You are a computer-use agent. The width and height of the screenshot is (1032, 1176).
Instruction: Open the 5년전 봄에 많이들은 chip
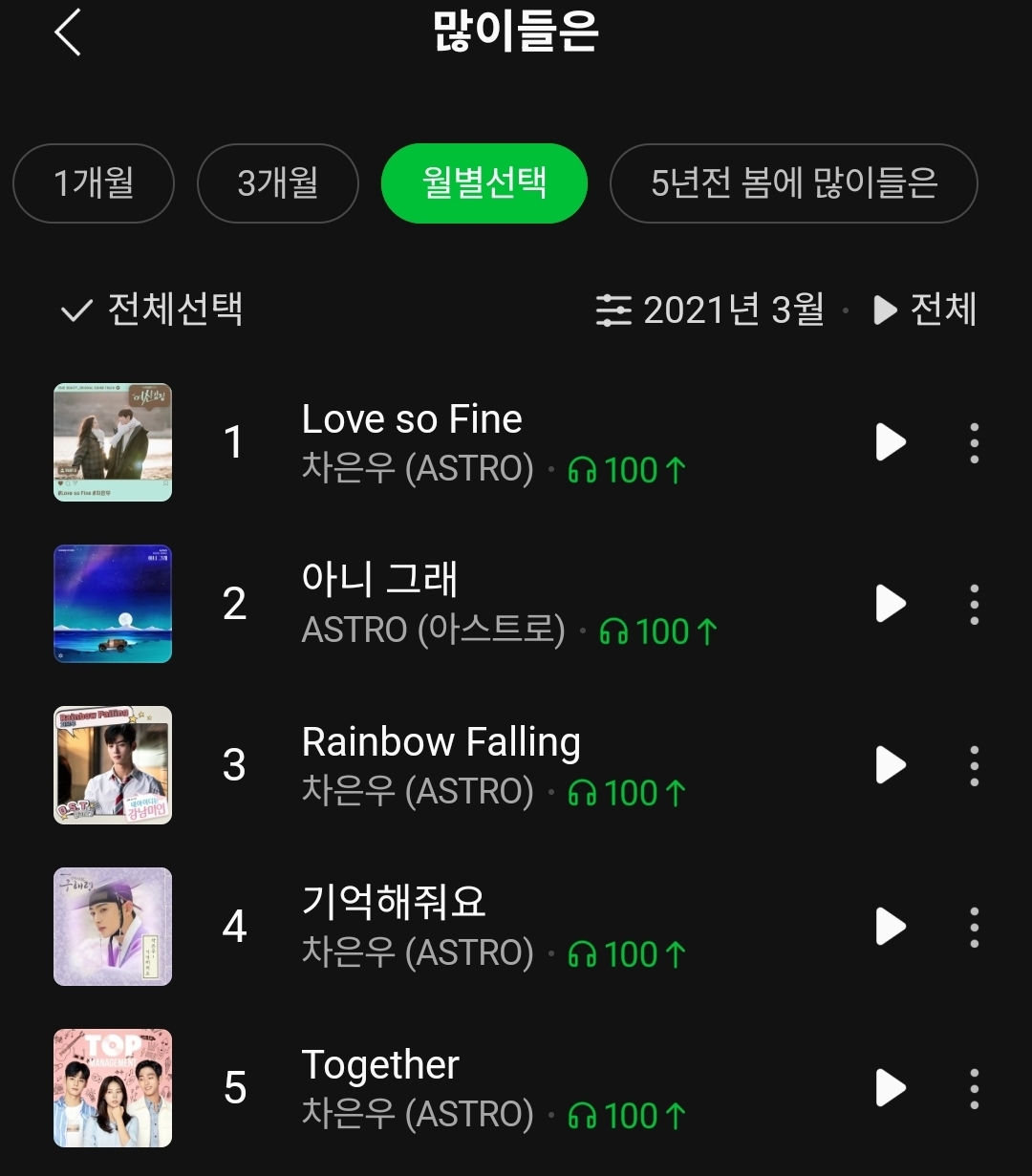[x=793, y=182]
